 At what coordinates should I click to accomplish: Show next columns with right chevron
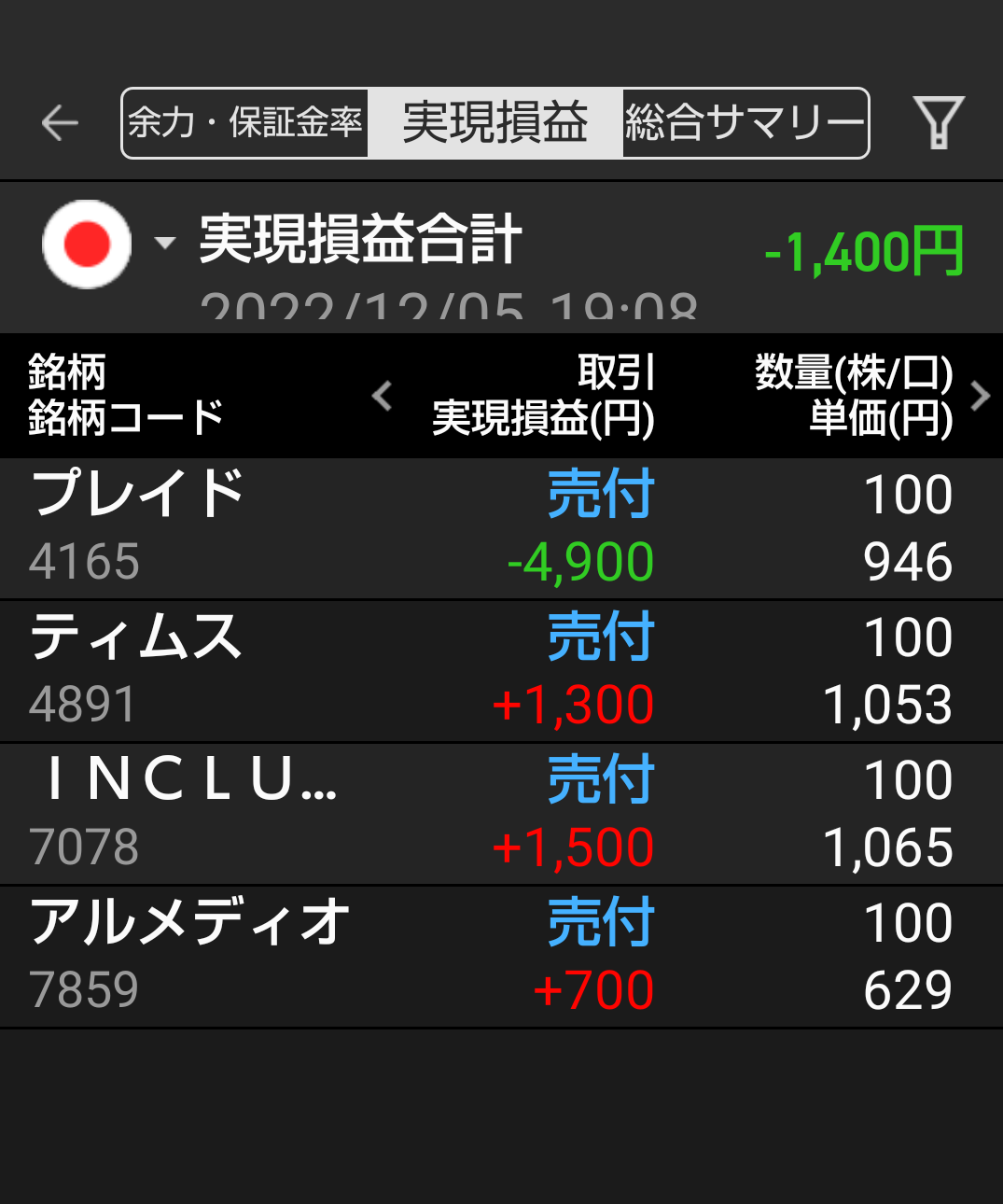pyautogui.click(x=980, y=396)
